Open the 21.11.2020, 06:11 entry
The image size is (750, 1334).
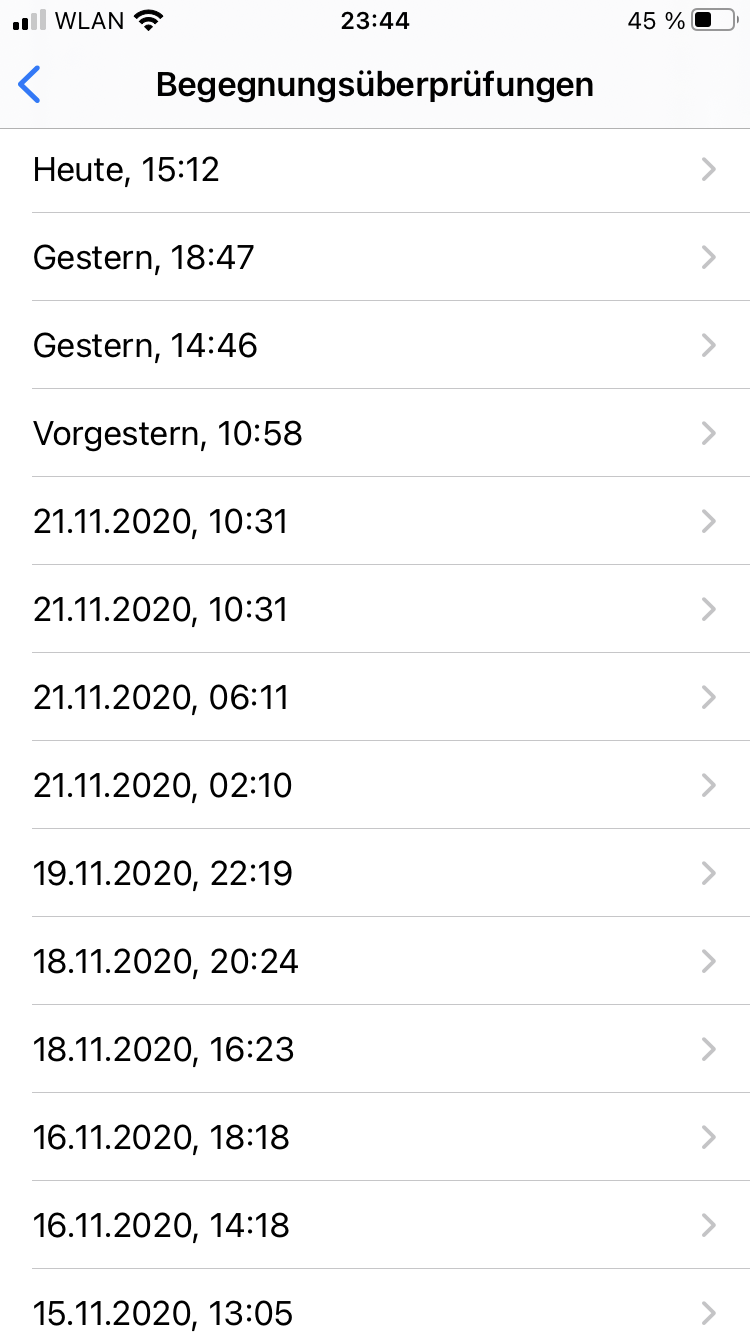(x=375, y=698)
